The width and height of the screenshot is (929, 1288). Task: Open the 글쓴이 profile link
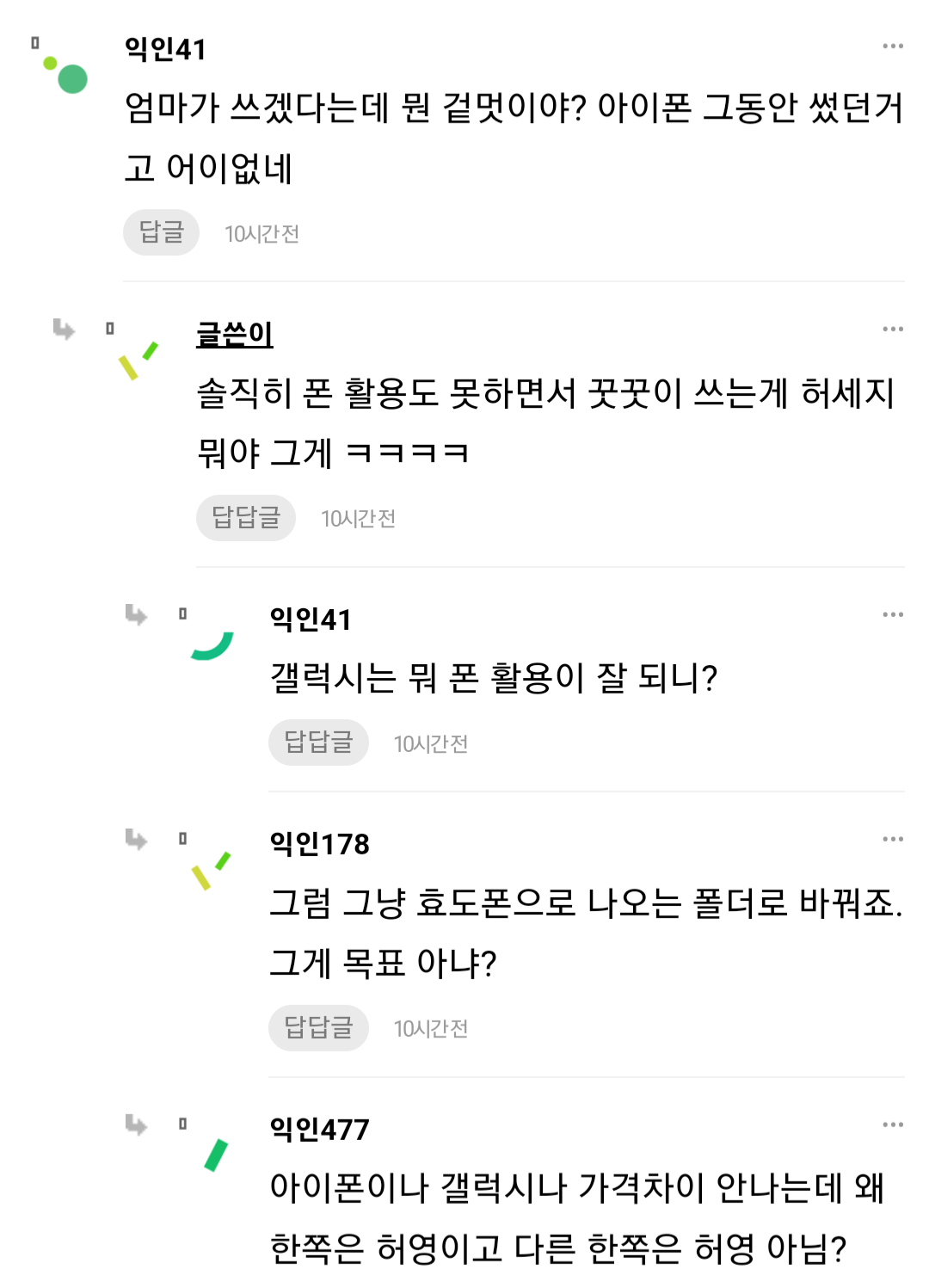tap(234, 334)
